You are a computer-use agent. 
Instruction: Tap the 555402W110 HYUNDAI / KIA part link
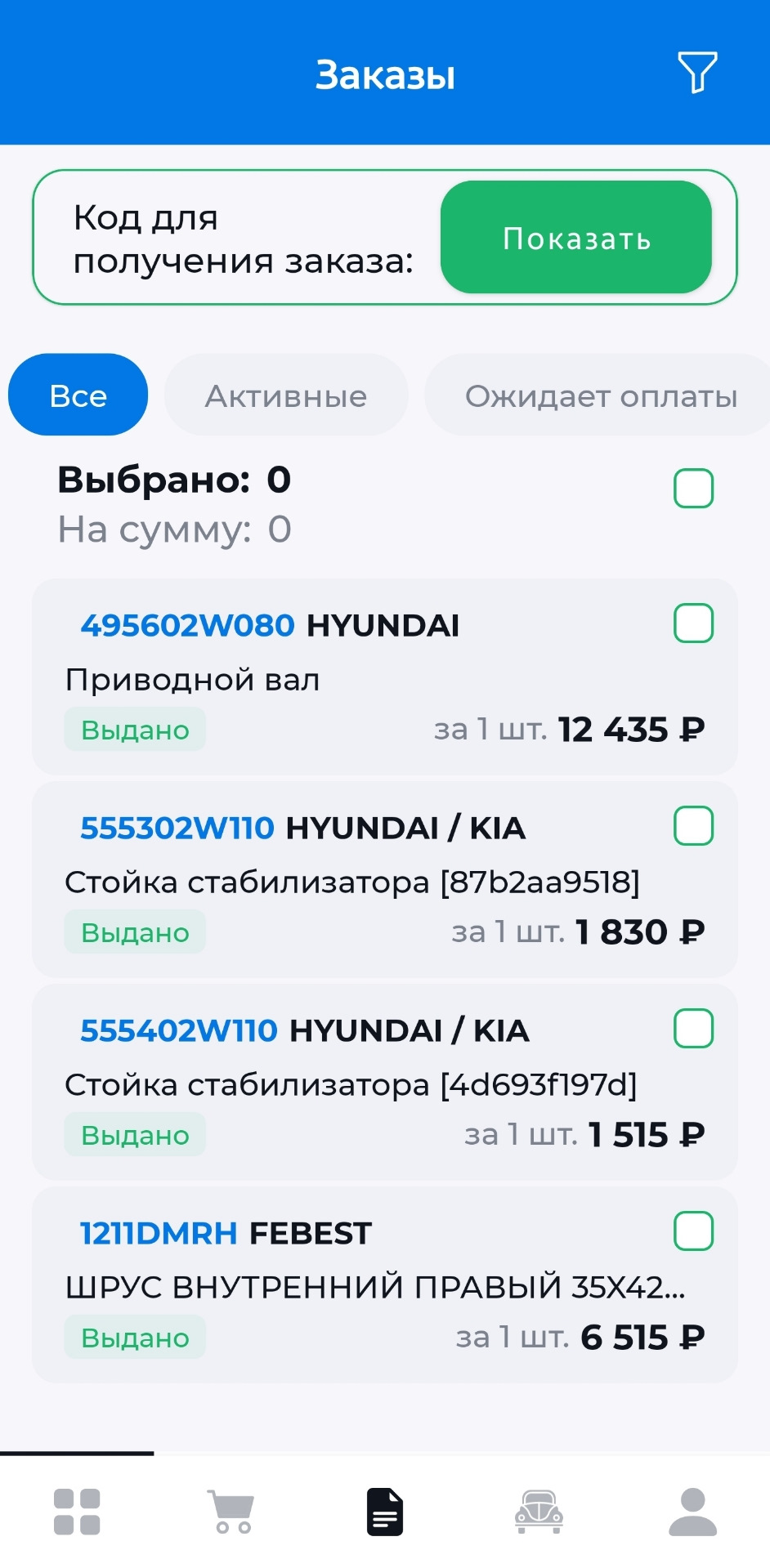point(177,1030)
